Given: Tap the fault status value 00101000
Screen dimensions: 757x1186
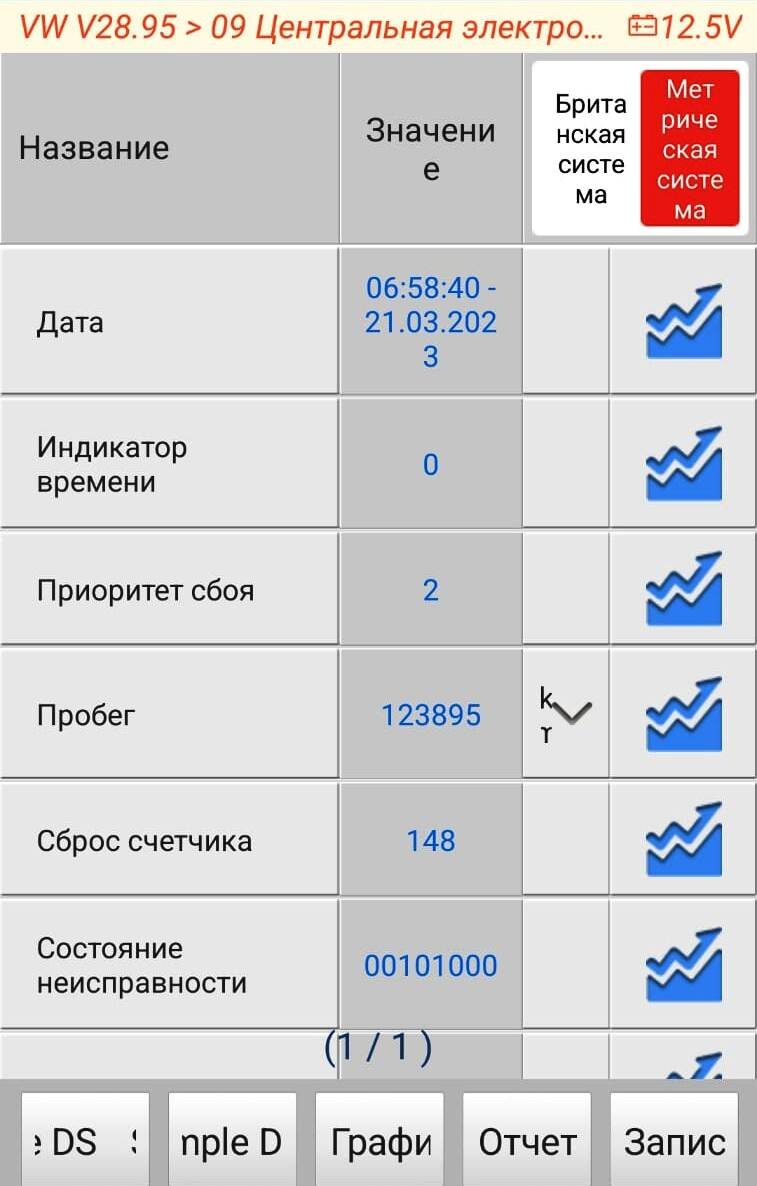Looking at the screenshot, I should click(x=430, y=964).
